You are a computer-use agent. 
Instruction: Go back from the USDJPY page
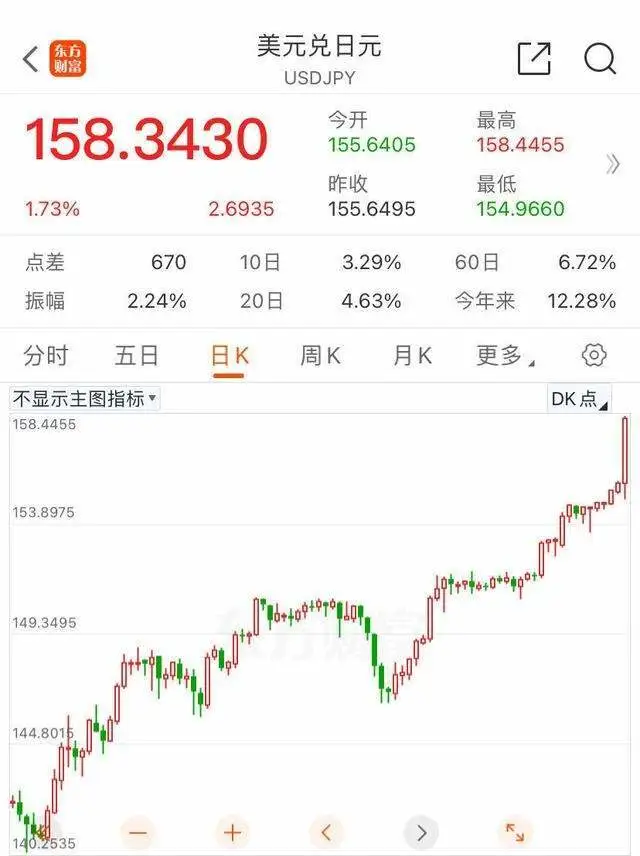tap(30, 59)
